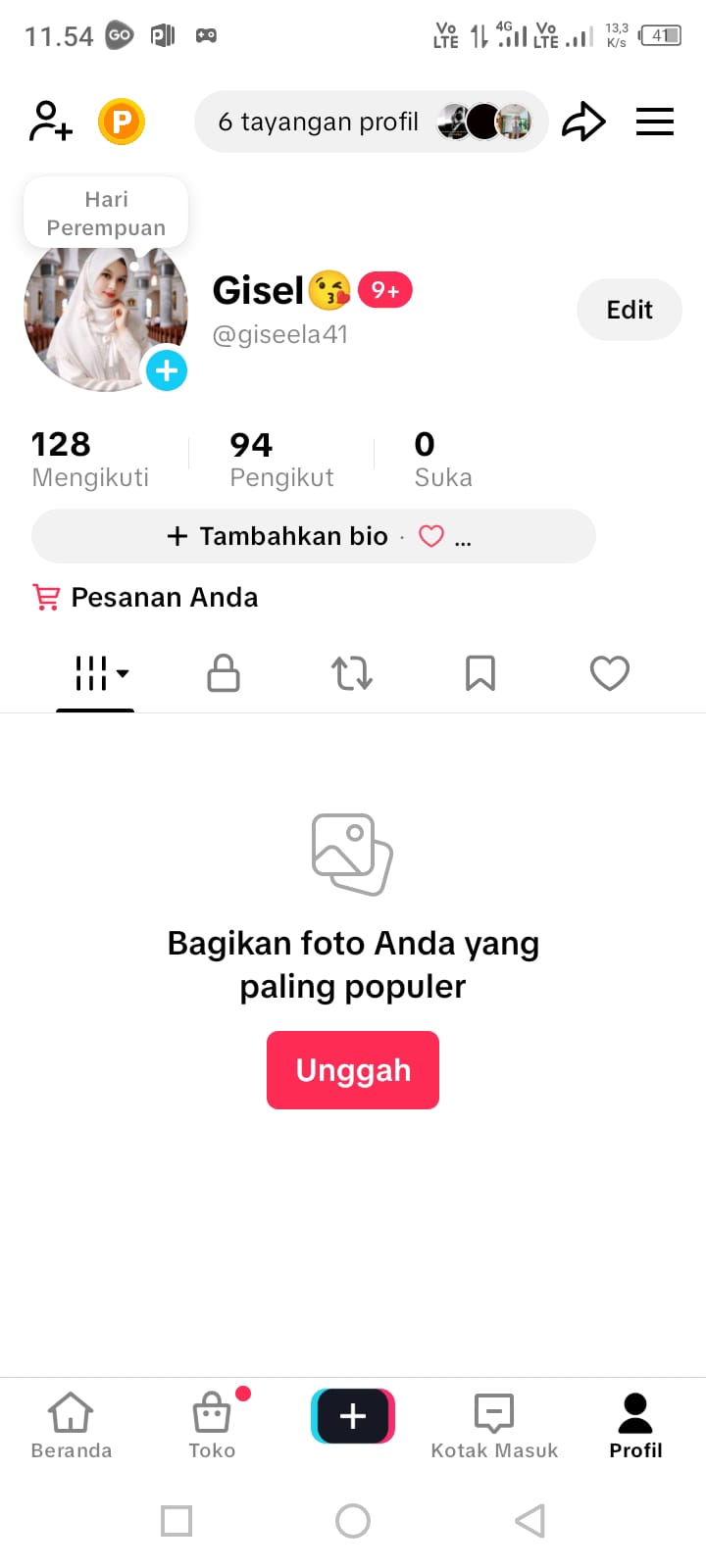Open the hamburger menu
This screenshot has width=706, height=1568.
coord(655,122)
